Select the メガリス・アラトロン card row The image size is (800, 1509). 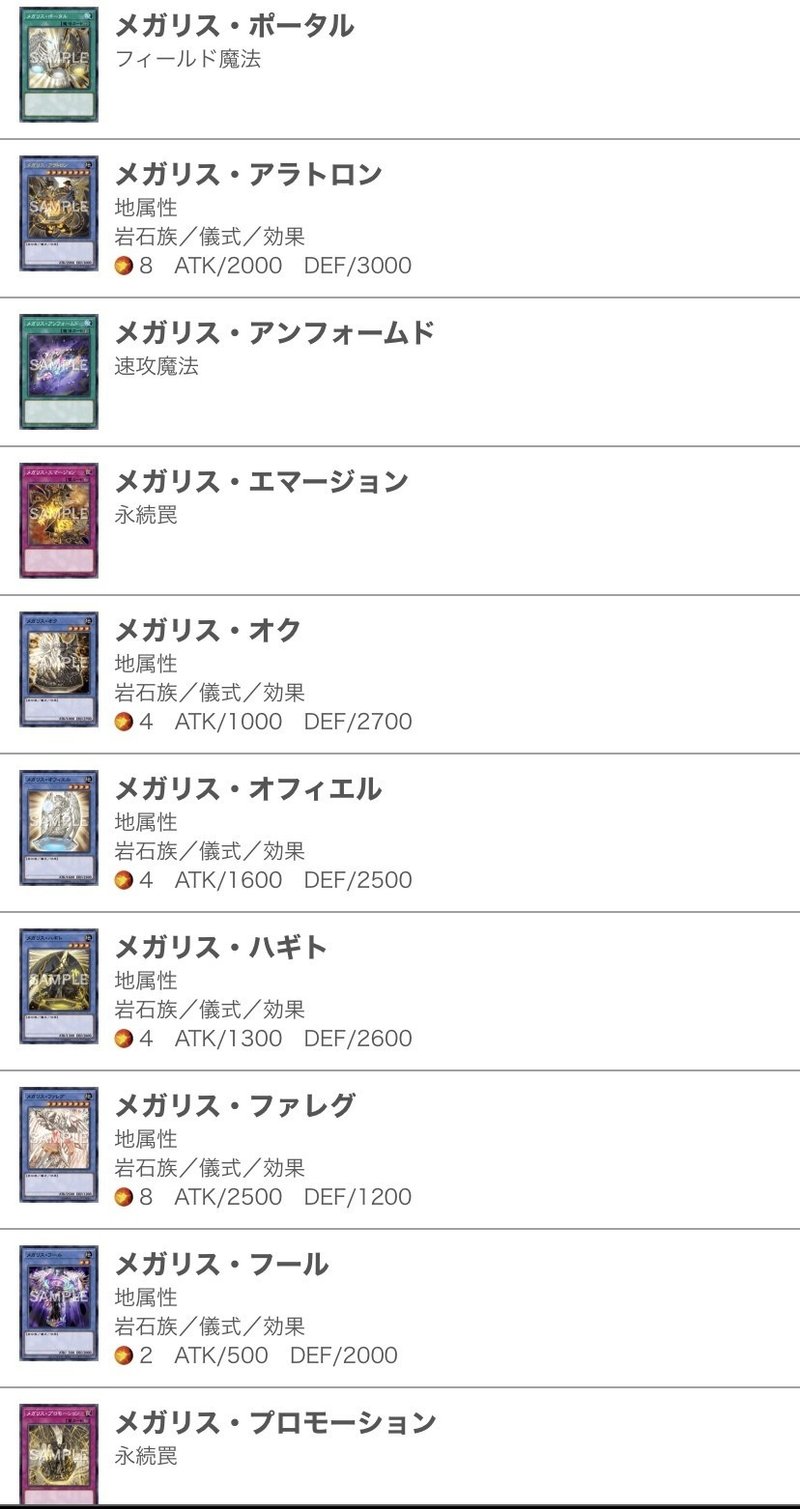coord(249,176)
